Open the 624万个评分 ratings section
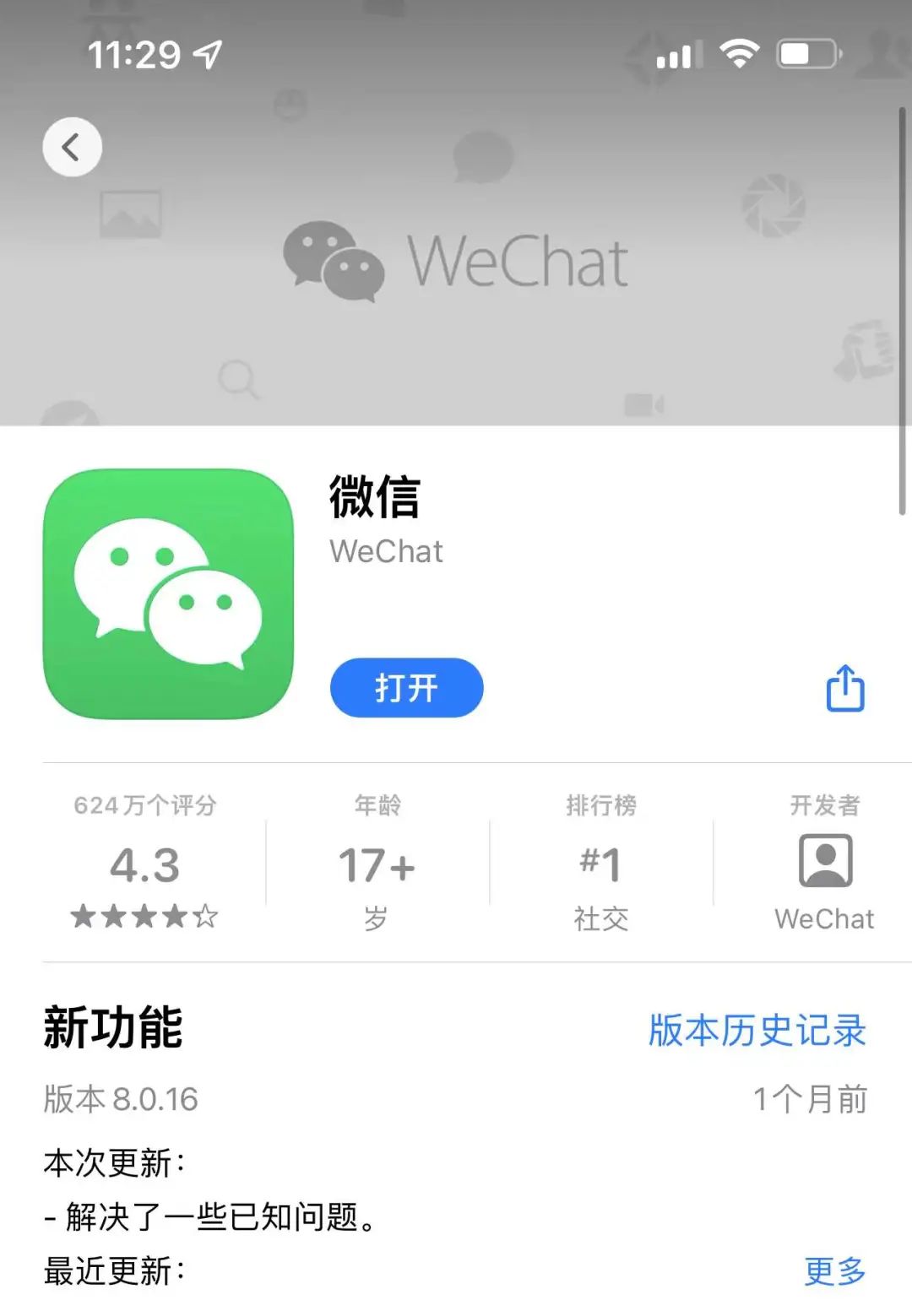 coord(145,863)
